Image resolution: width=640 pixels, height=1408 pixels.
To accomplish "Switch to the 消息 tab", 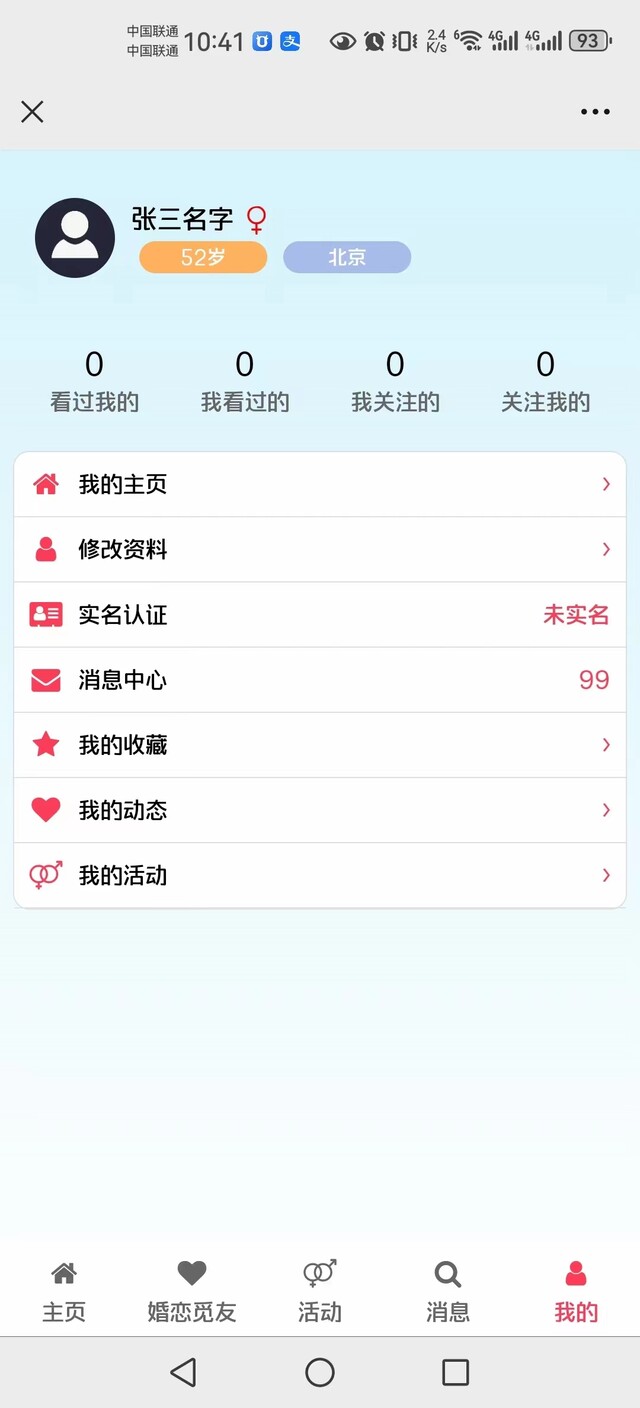I will point(448,1291).
